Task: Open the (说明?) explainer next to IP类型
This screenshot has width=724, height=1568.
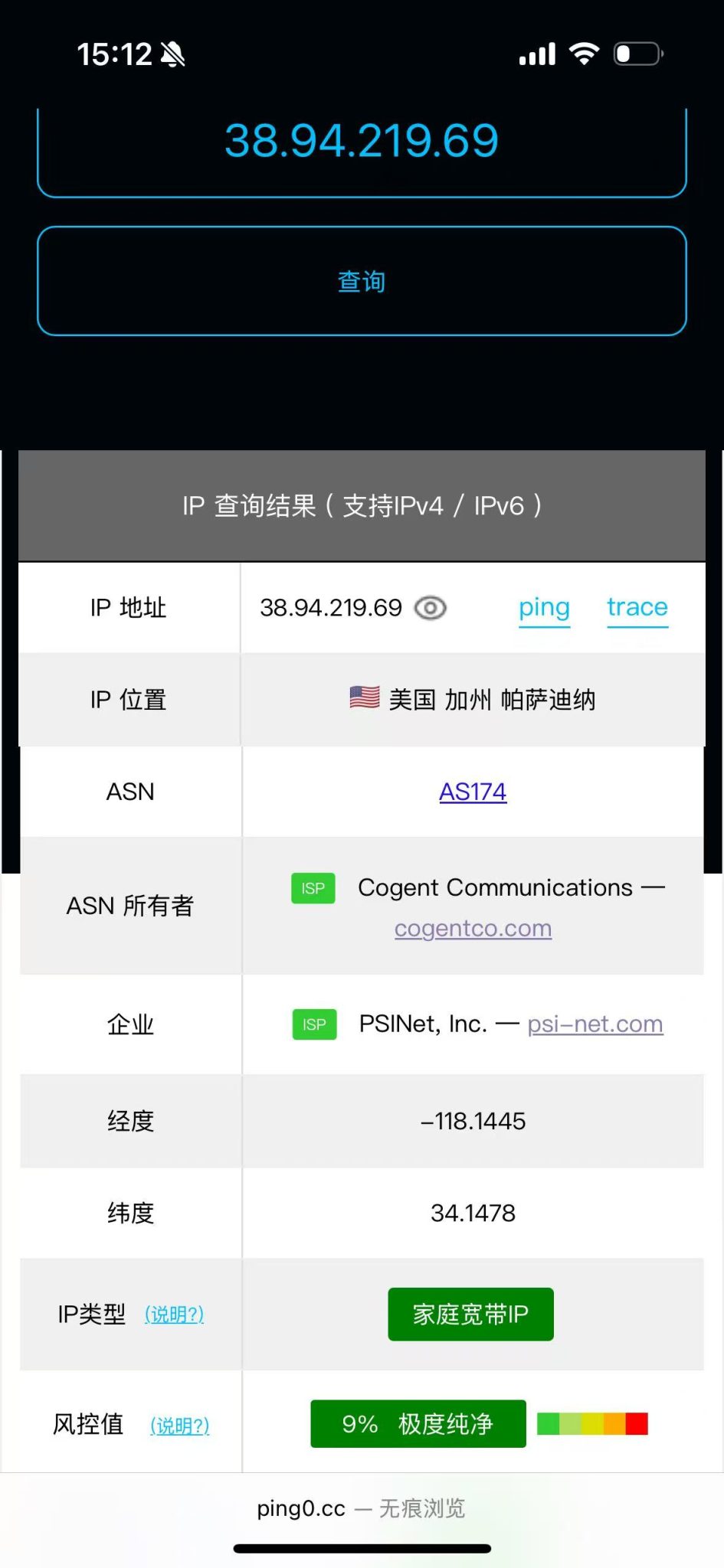Action: (x=175, y=1315)
